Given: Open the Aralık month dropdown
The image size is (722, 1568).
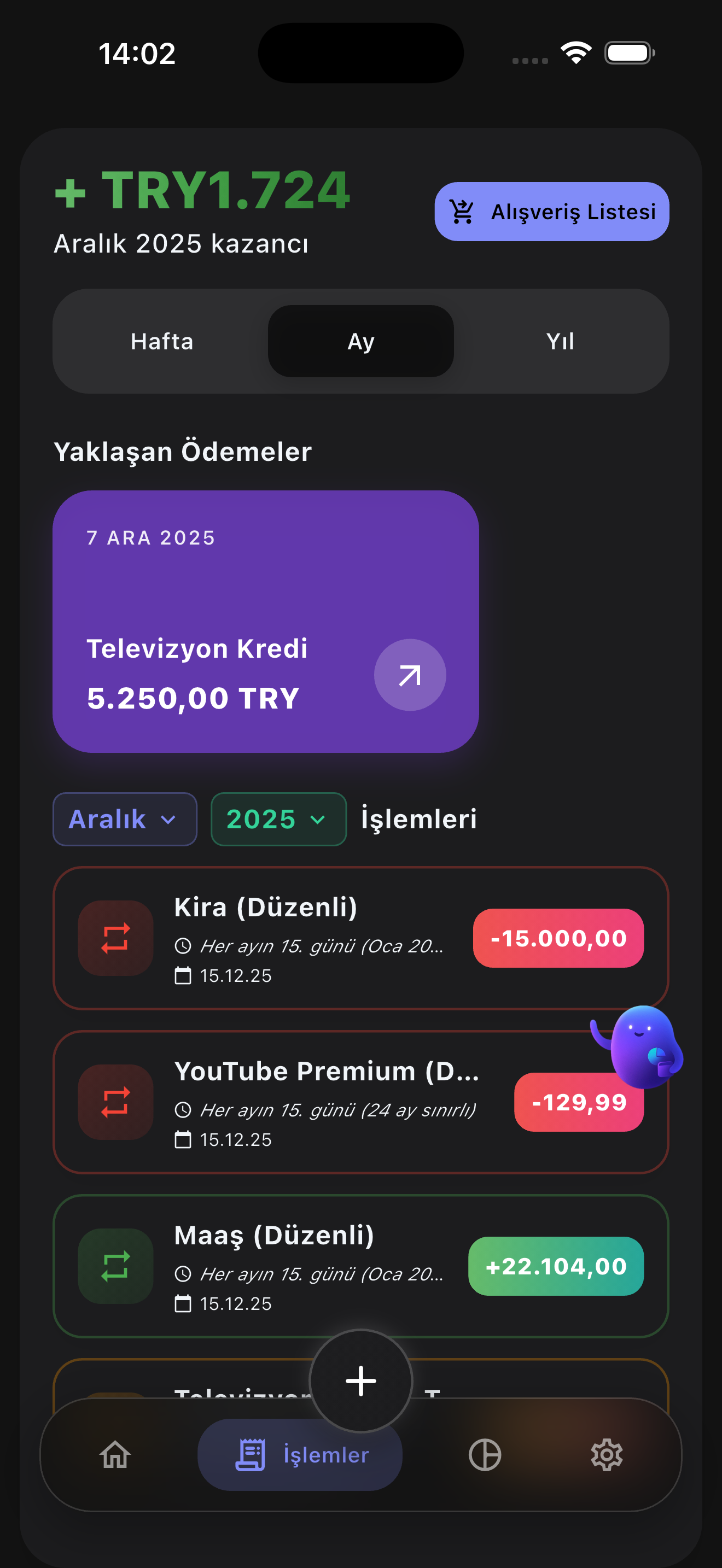Looking at the screenshot, I should click(124, 820).
